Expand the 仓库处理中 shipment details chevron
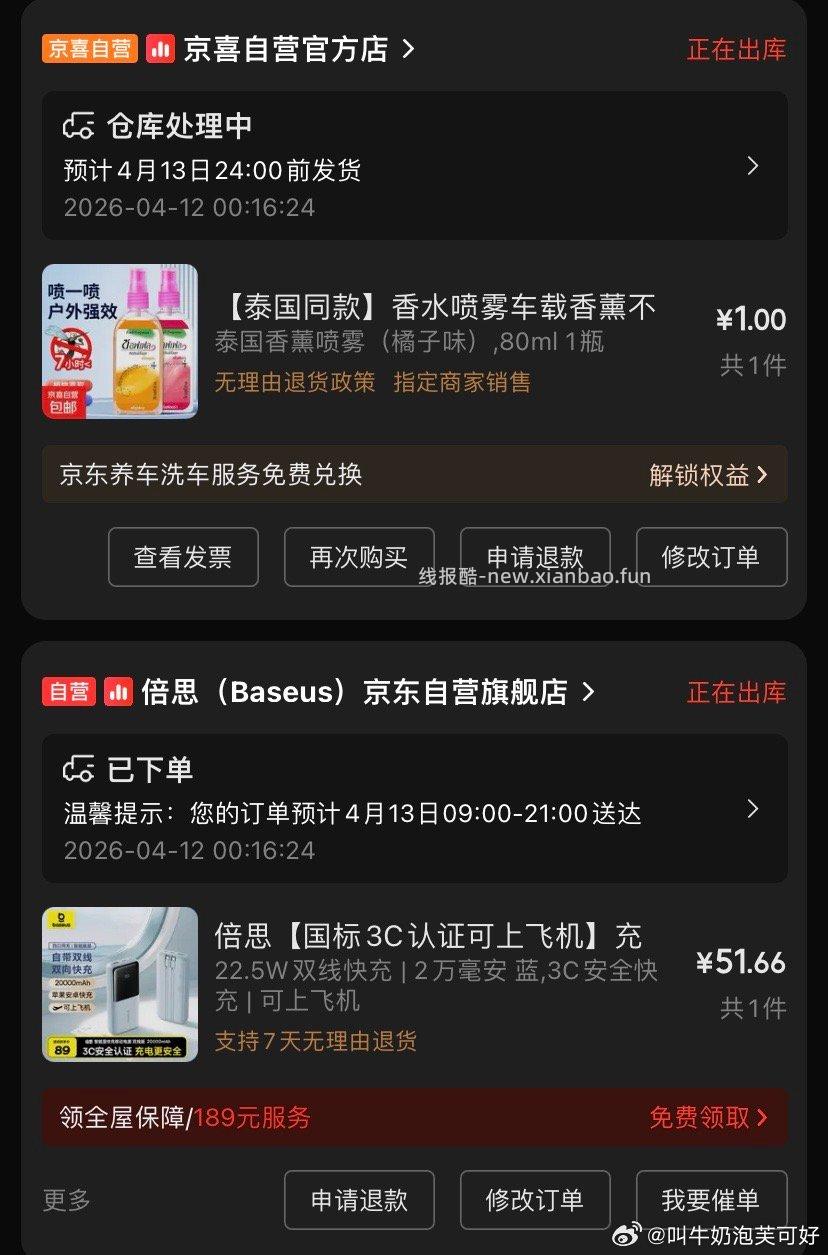Image resolution: width=828 pixels, height=1255 pixels. 753,166
